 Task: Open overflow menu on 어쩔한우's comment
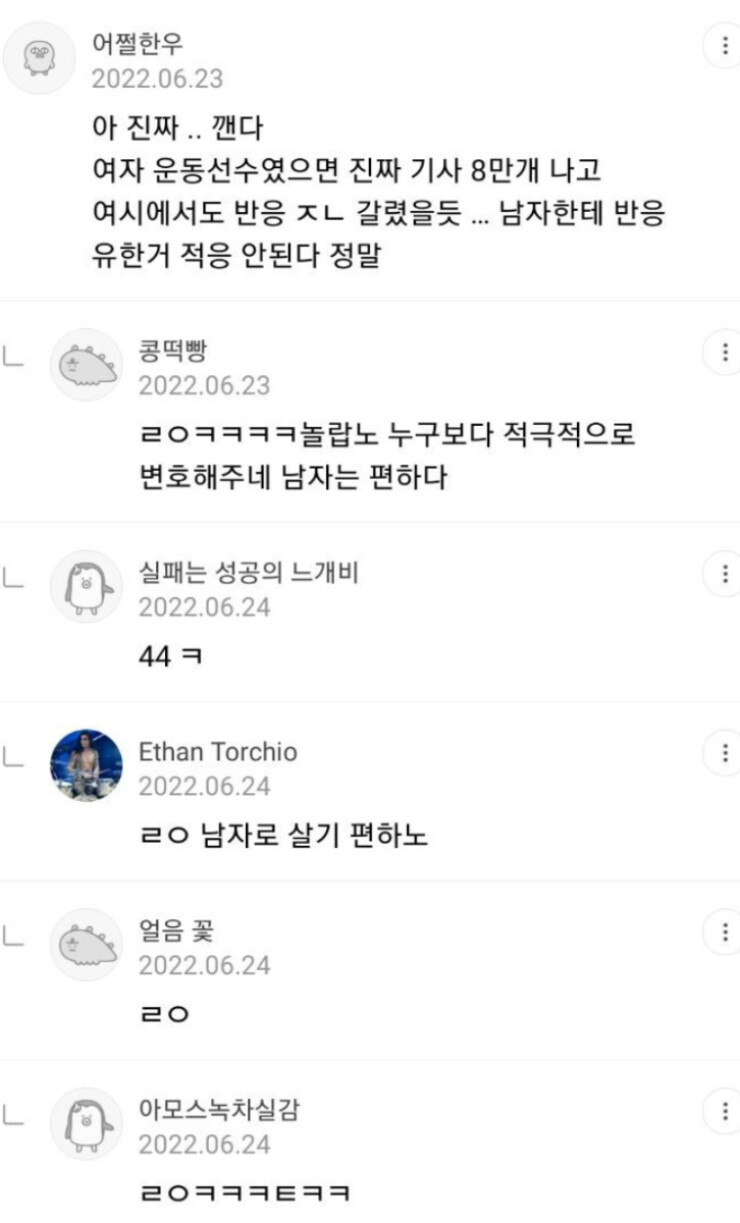pos(723,46)
